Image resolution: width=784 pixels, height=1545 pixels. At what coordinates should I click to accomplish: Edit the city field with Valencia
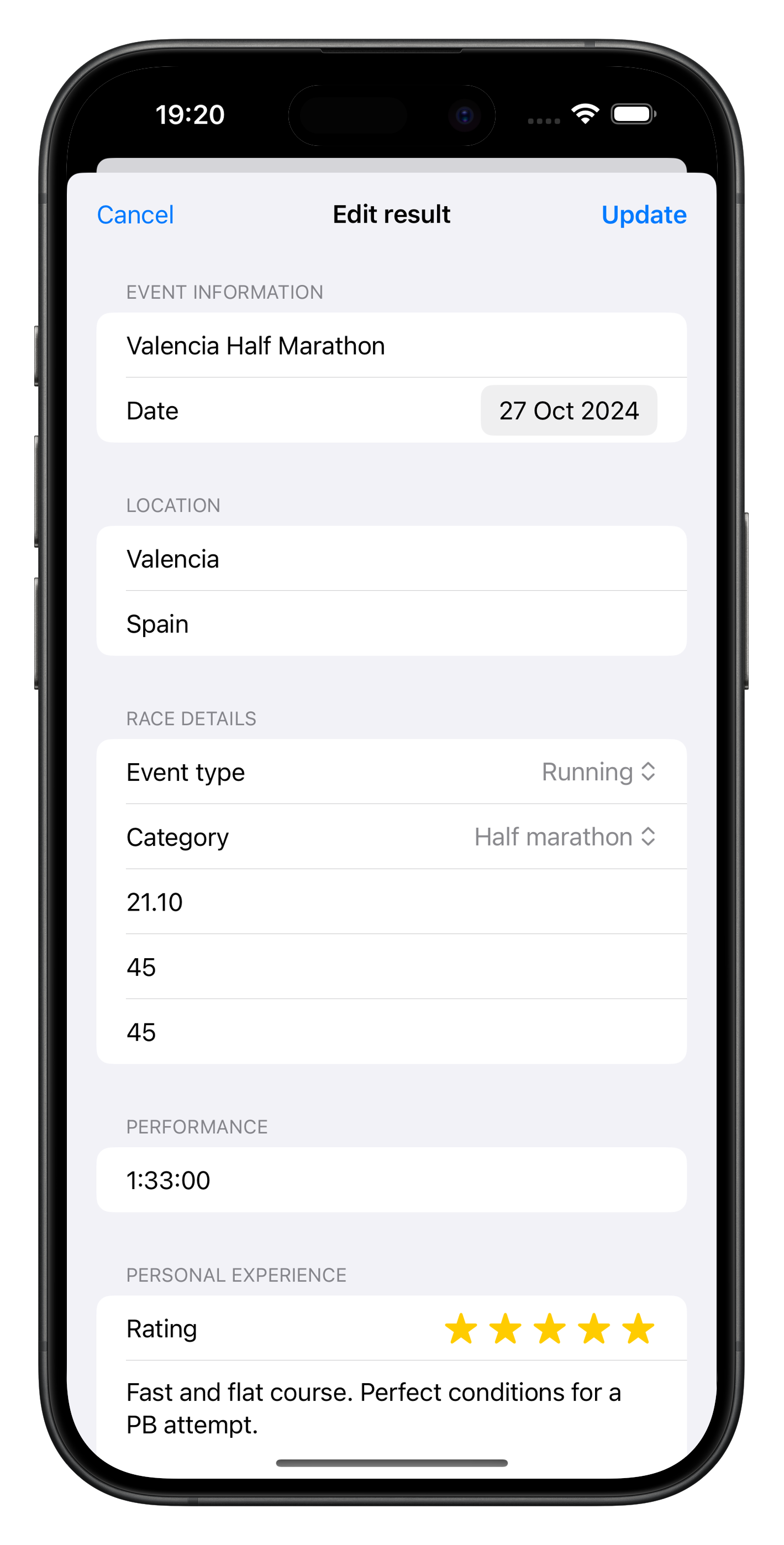(x=390, y=559)
